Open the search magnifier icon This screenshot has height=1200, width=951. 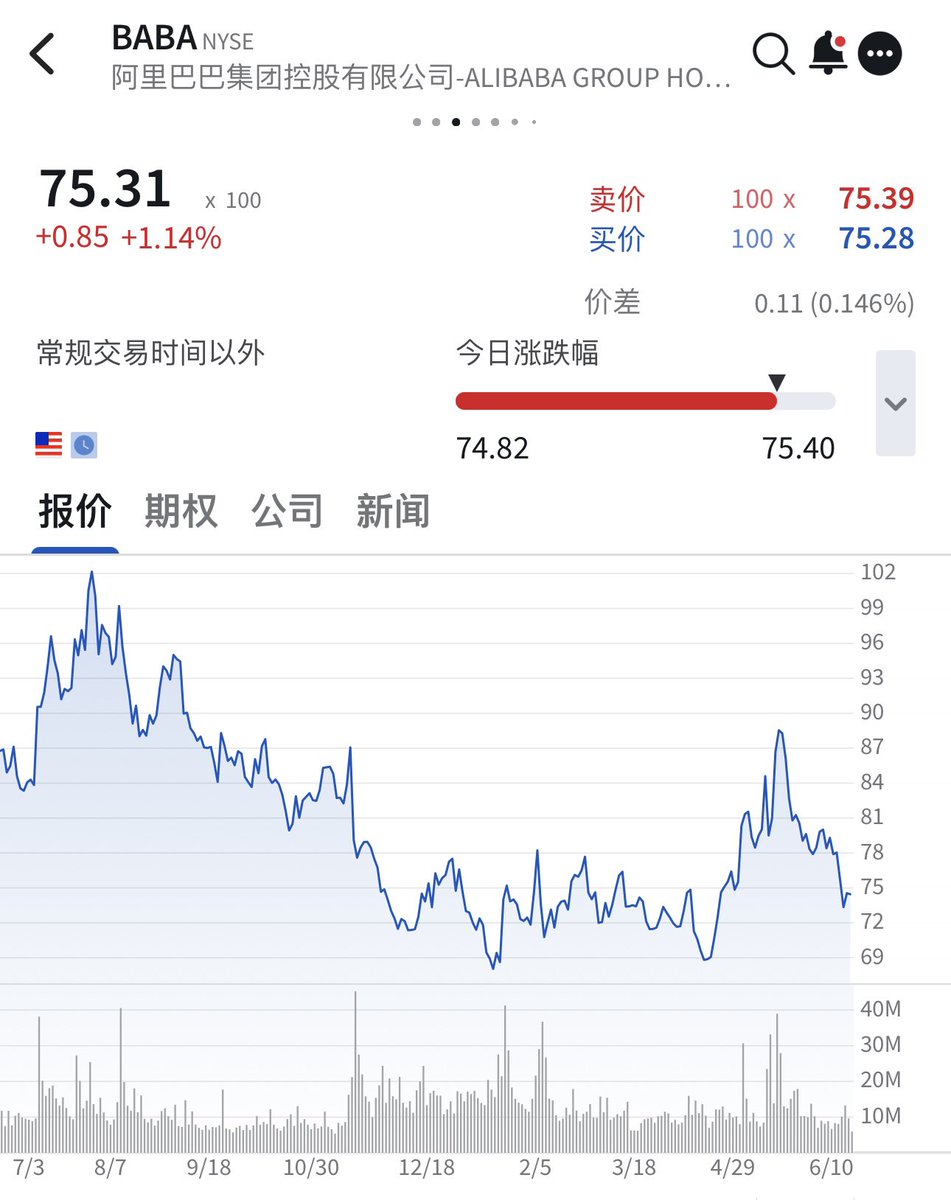773,53
